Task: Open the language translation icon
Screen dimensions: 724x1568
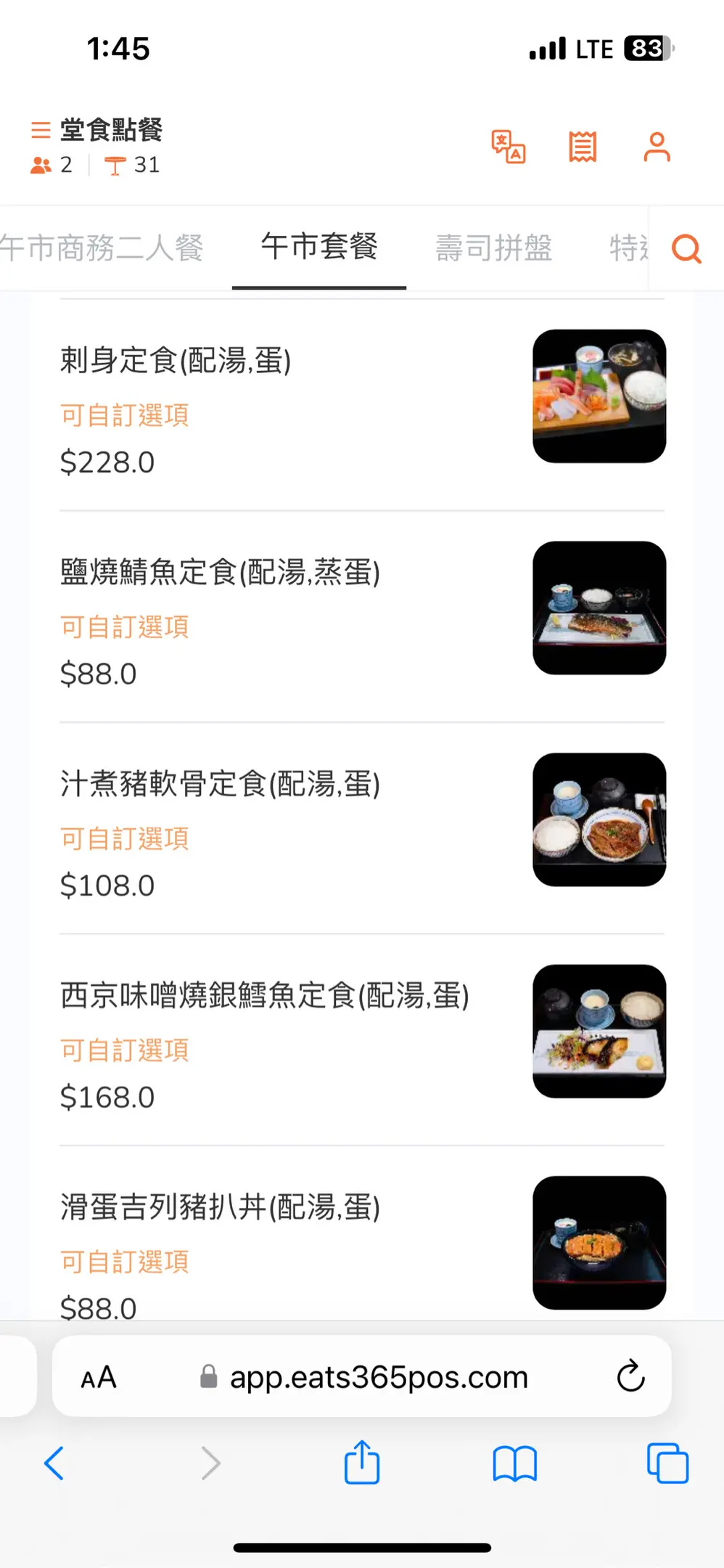Action: [x=508, y=147]
